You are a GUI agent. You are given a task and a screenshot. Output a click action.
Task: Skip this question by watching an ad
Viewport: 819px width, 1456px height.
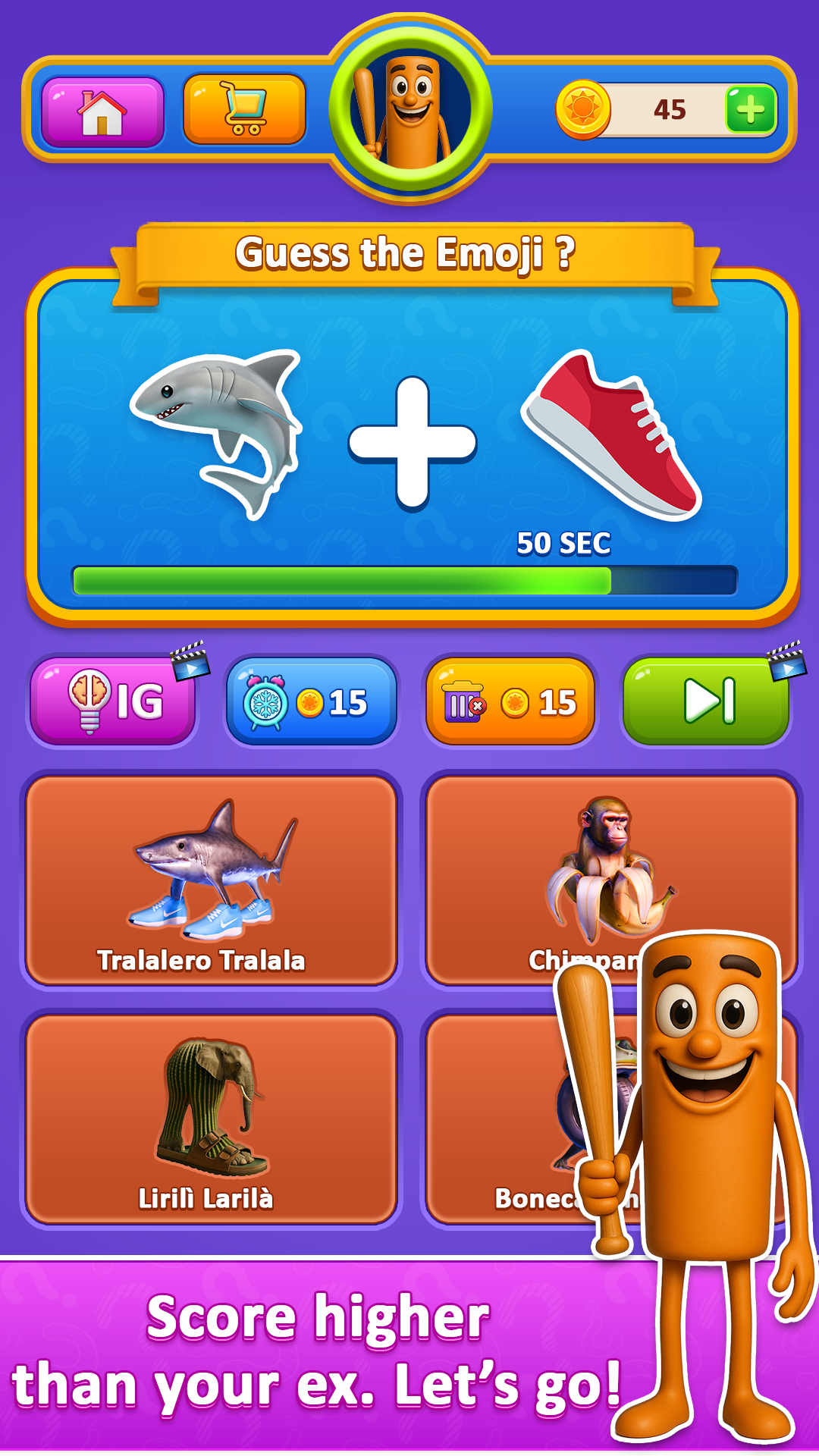tap(705, 701)
